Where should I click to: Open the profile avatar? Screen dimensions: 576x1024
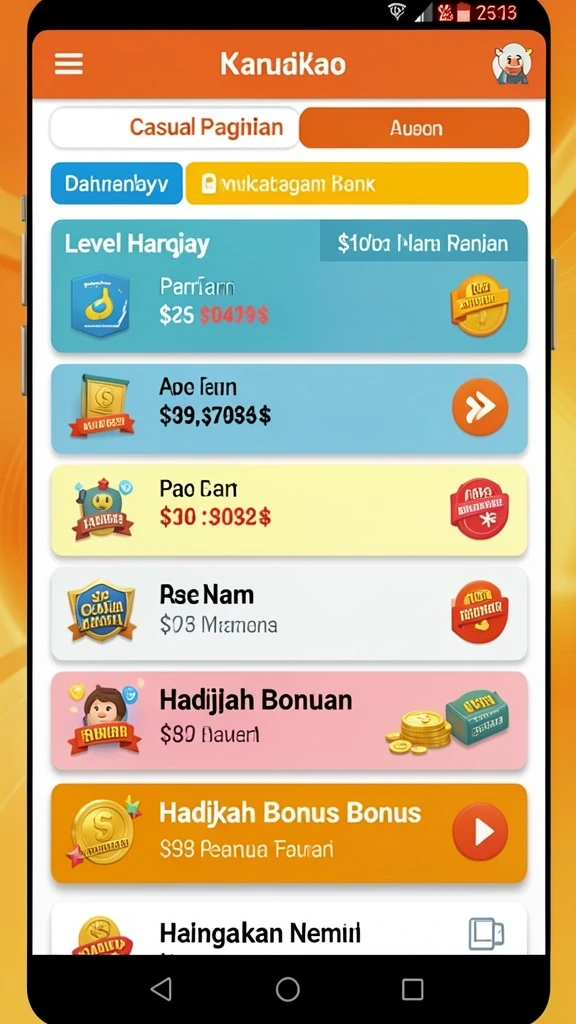pos(511,65)
